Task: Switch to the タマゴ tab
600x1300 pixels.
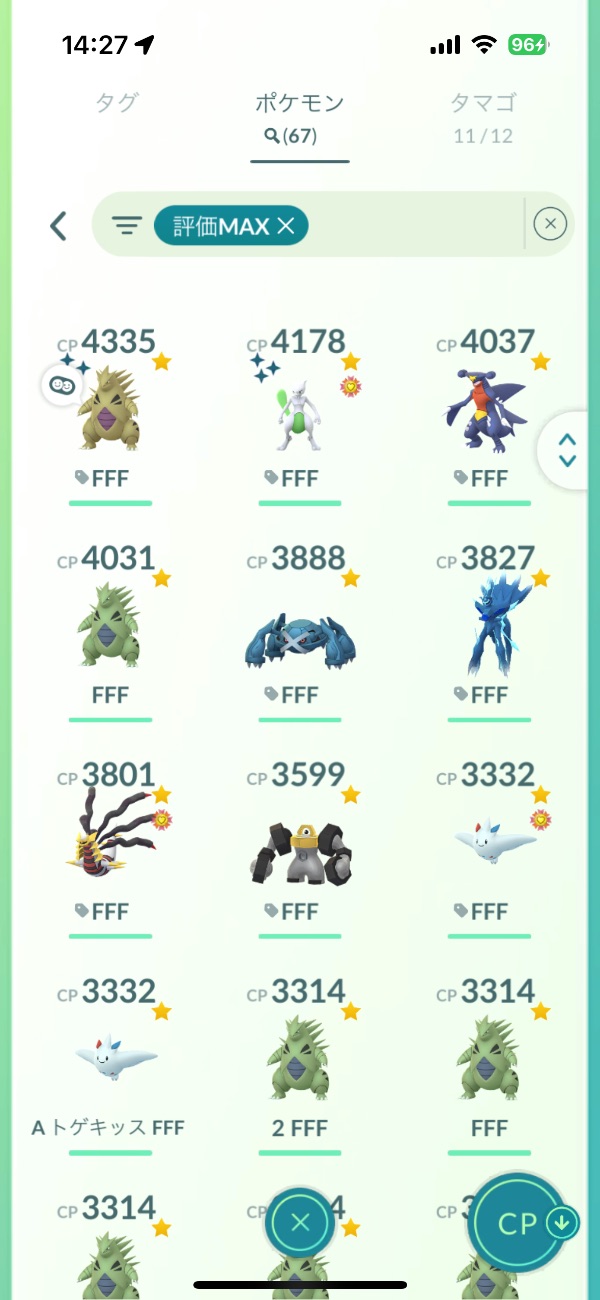Action: click(482, 102)
